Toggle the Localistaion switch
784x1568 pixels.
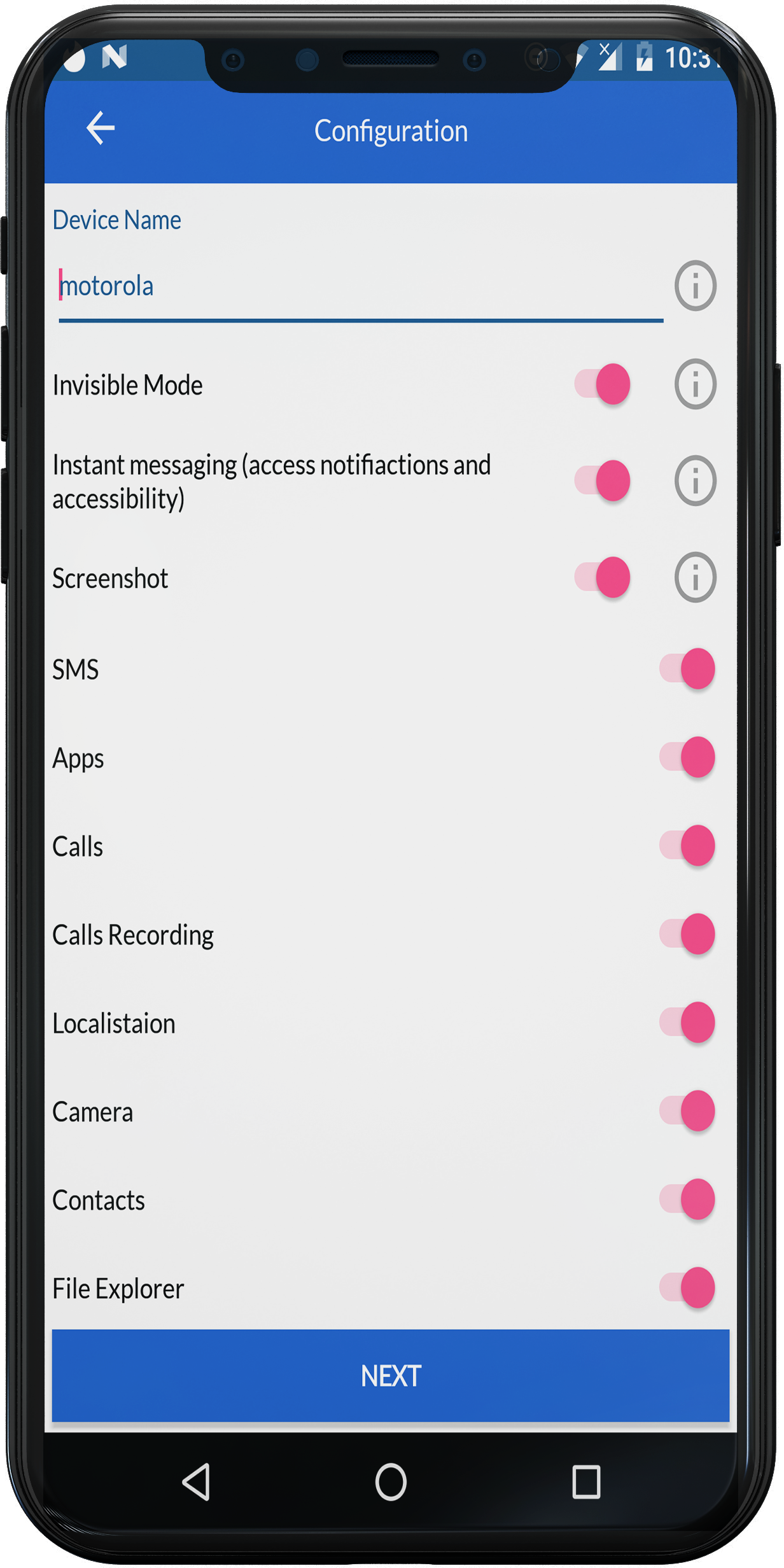point(687,1023)
